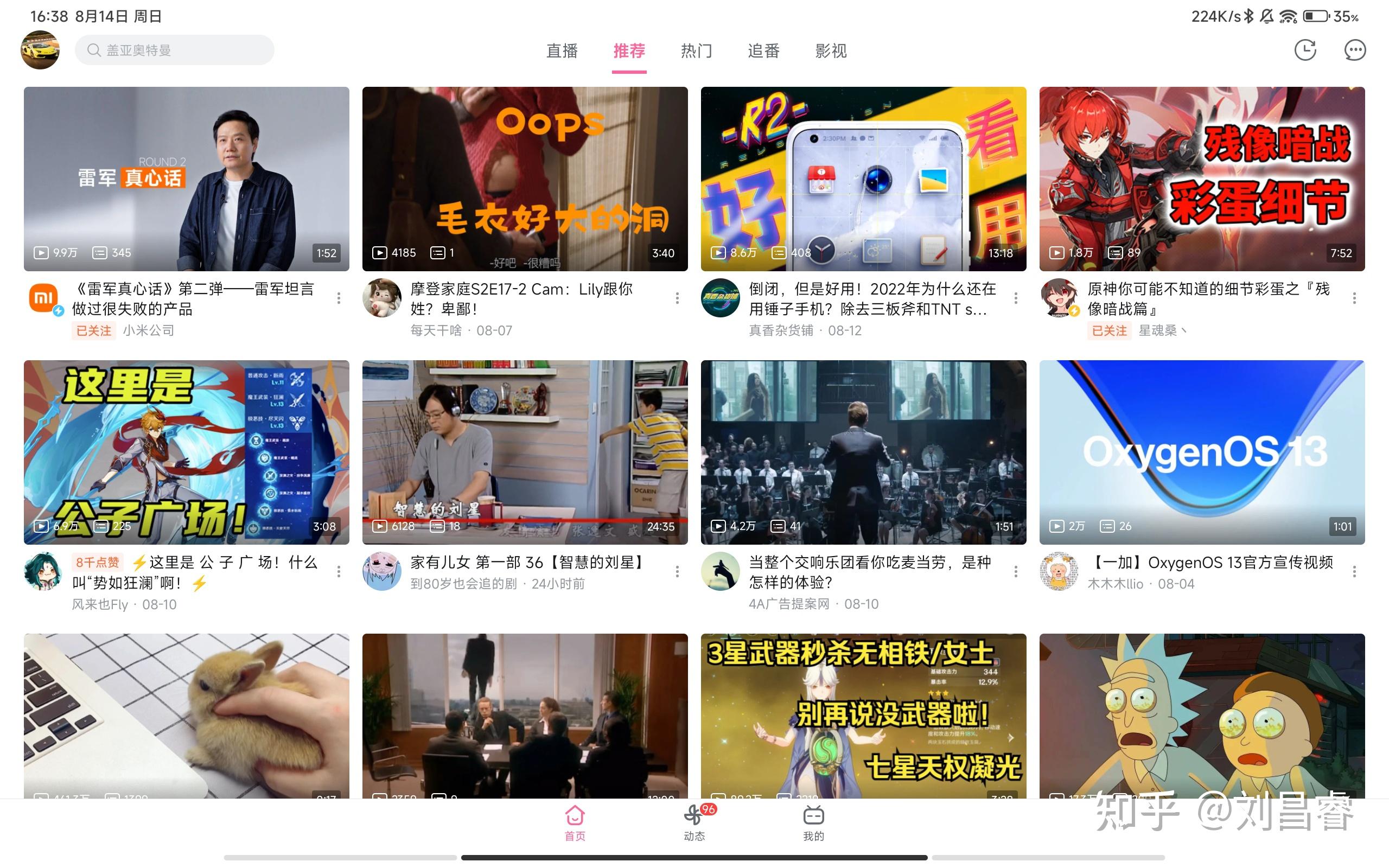Tap the search box with 盖亚奥特曼
This screenshot has width=1389, height=868.
(174, 50)
